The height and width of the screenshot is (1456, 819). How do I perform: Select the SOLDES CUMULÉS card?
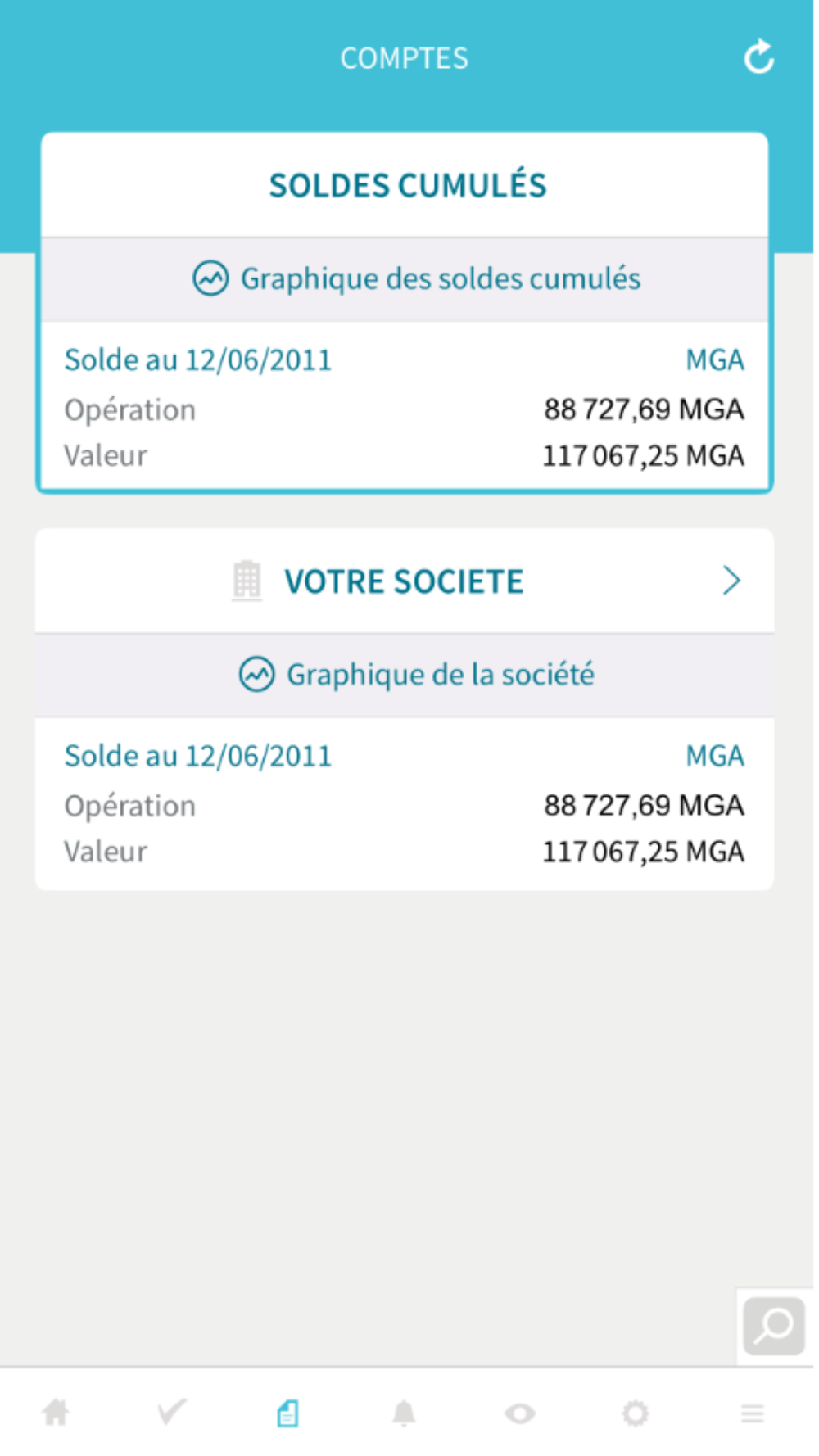pyautogui.click(x=405, y=312)
